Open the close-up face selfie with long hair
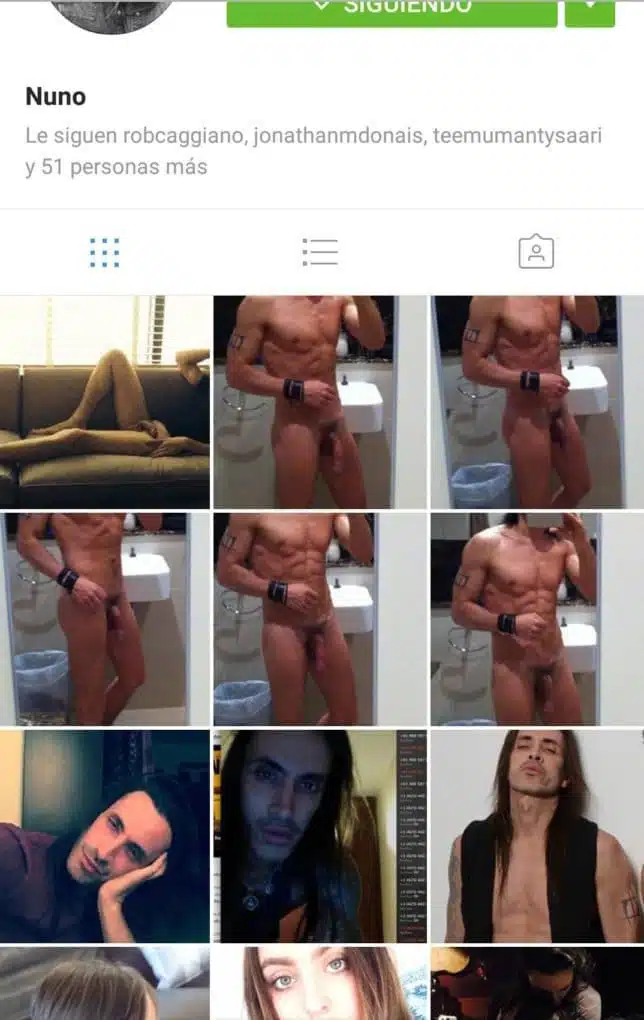Viewport: 644px width, 1020px height. 320,836
